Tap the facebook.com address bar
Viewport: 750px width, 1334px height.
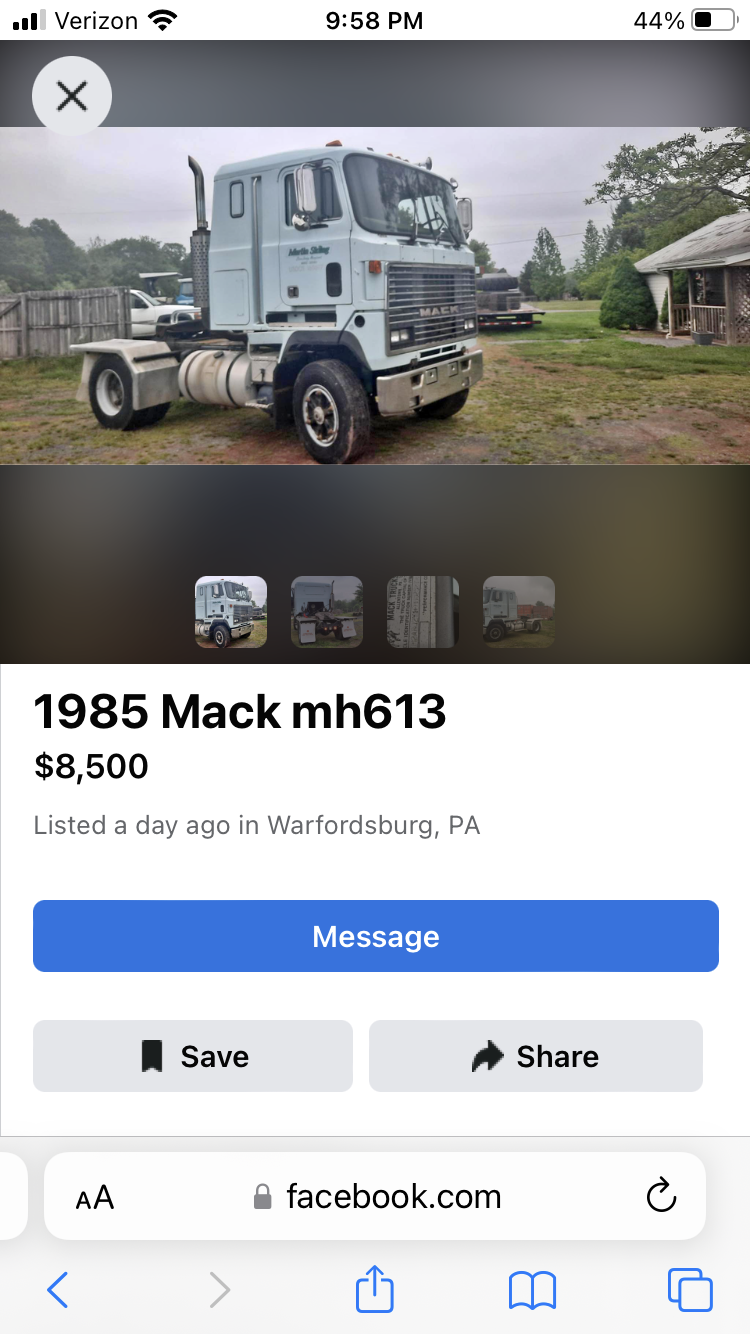point(375,1196)
